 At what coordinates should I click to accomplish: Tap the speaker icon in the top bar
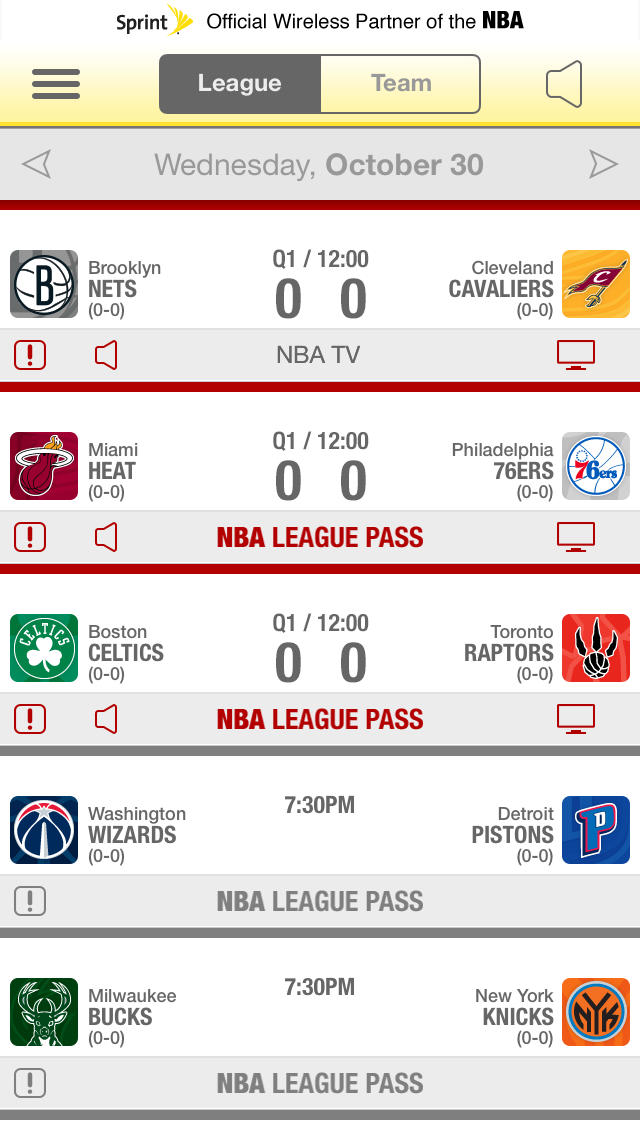564,84
